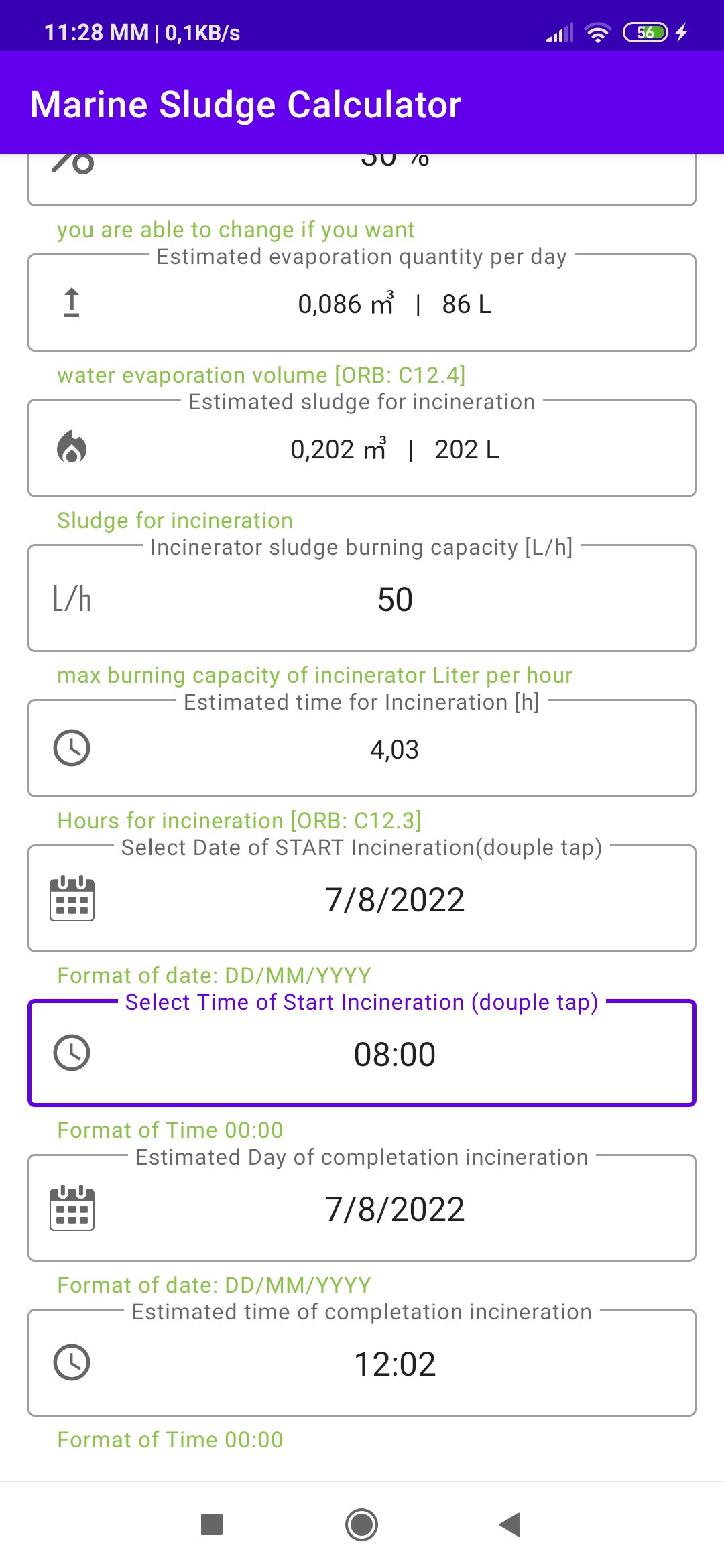Tap the calendar icon for completion day
The image size is (724, 1568).
click(70, 1208)
